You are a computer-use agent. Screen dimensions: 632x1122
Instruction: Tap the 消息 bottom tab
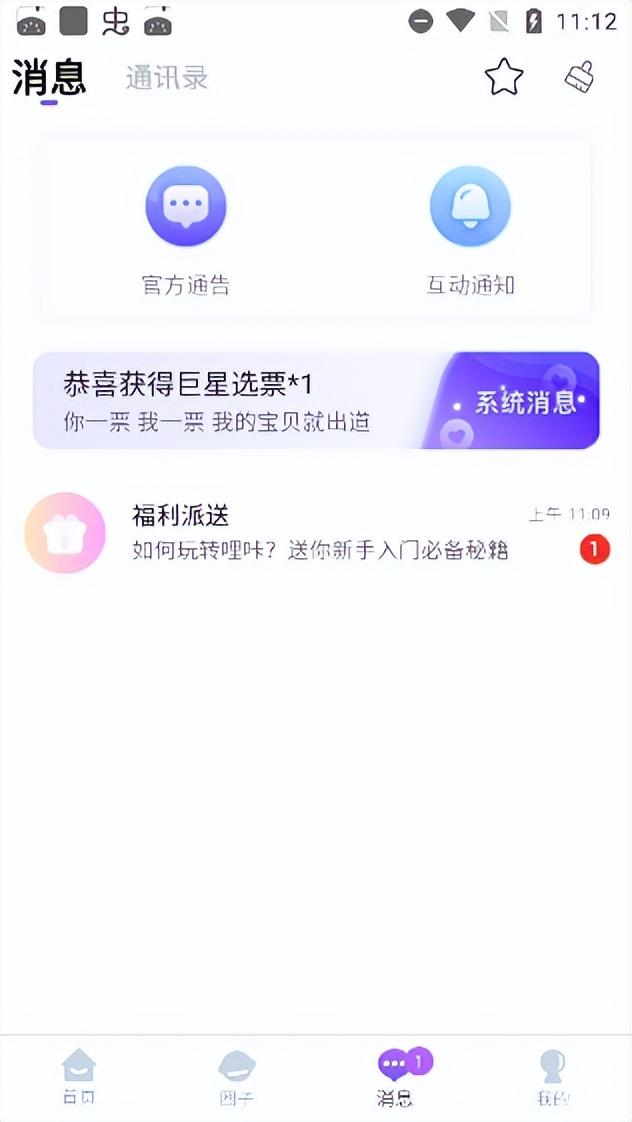pyautogui.click(x=396, y=1077)
